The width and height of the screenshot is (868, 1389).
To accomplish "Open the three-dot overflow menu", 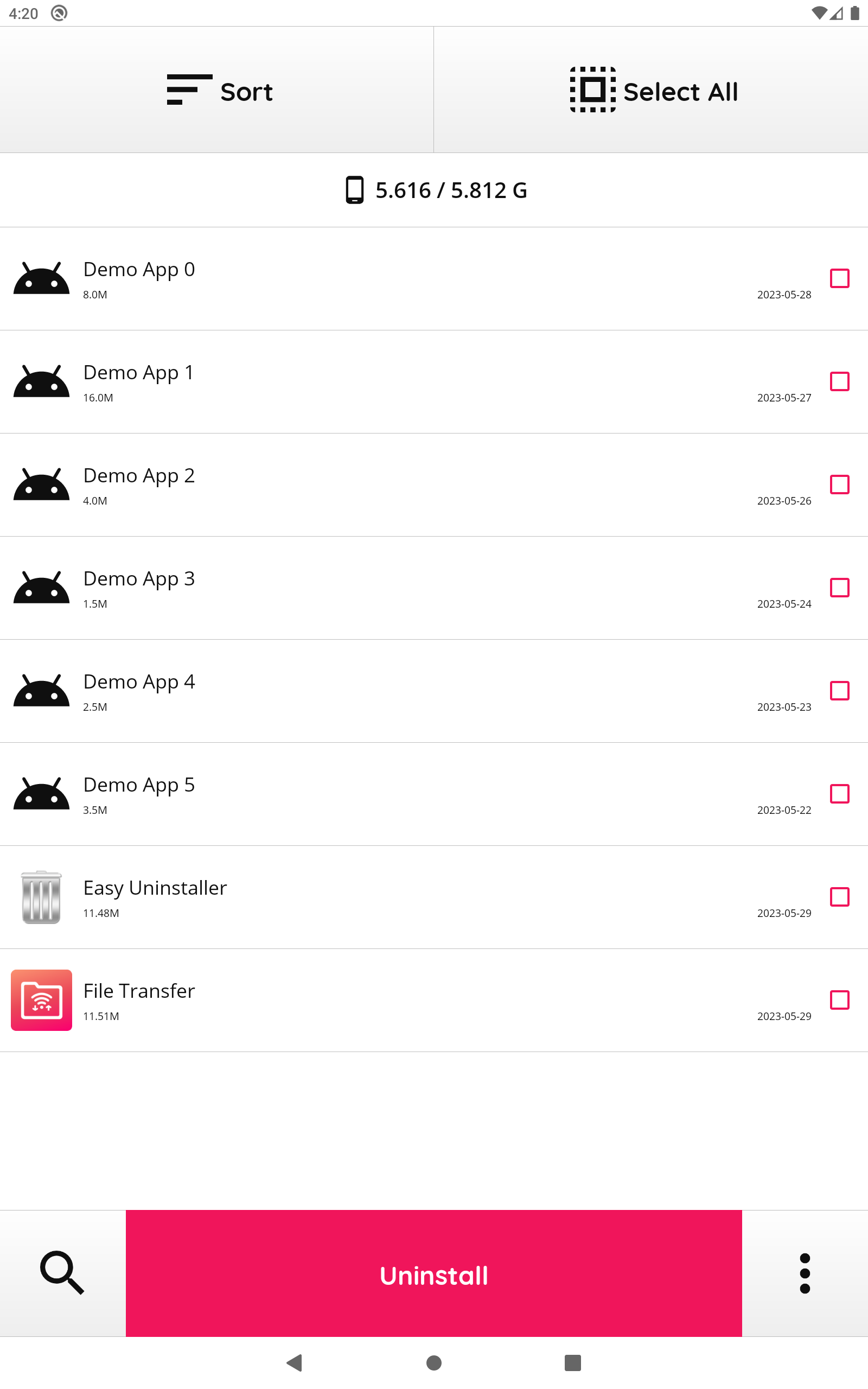I will click(805, 1273).
